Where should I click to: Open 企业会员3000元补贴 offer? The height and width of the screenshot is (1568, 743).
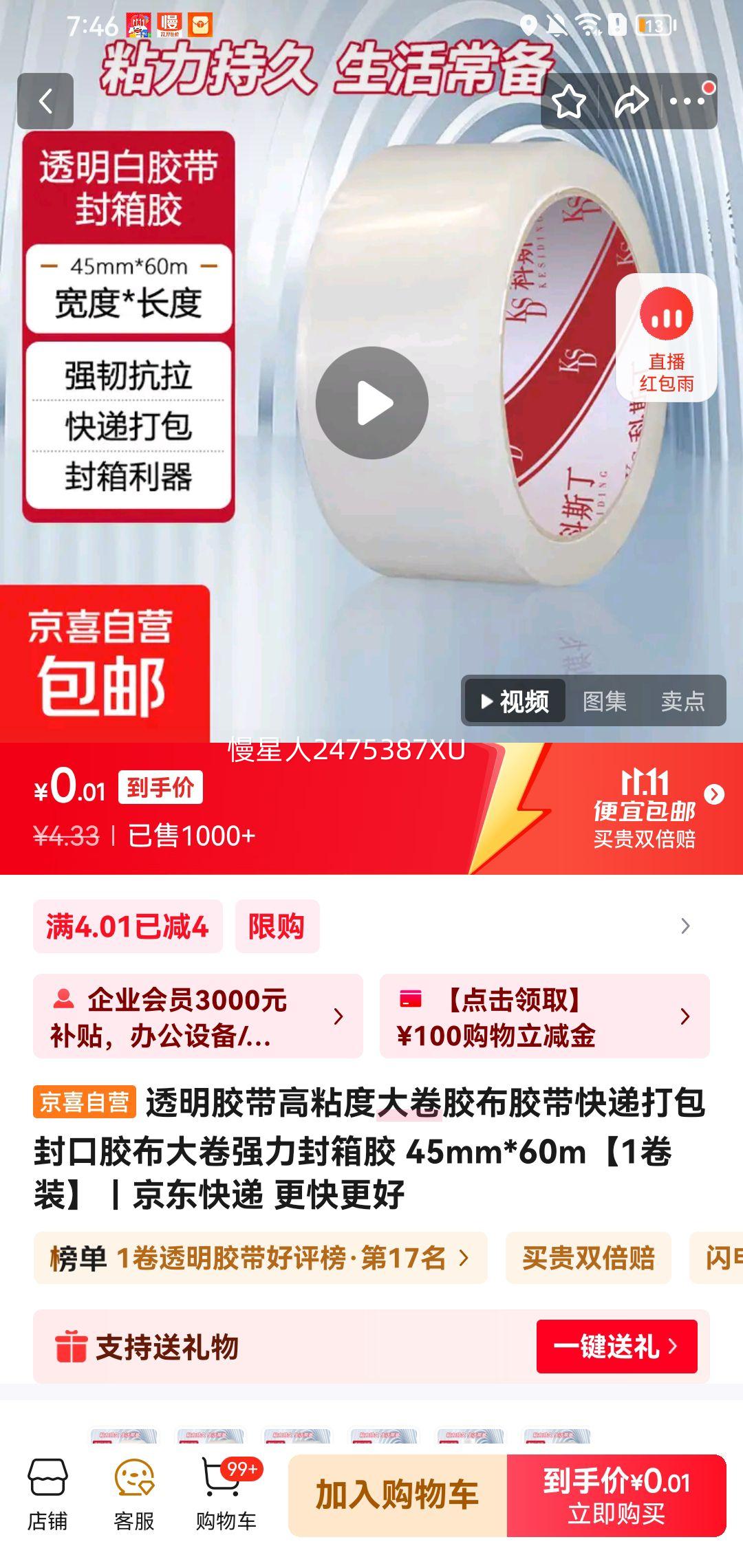[197, 1016]
